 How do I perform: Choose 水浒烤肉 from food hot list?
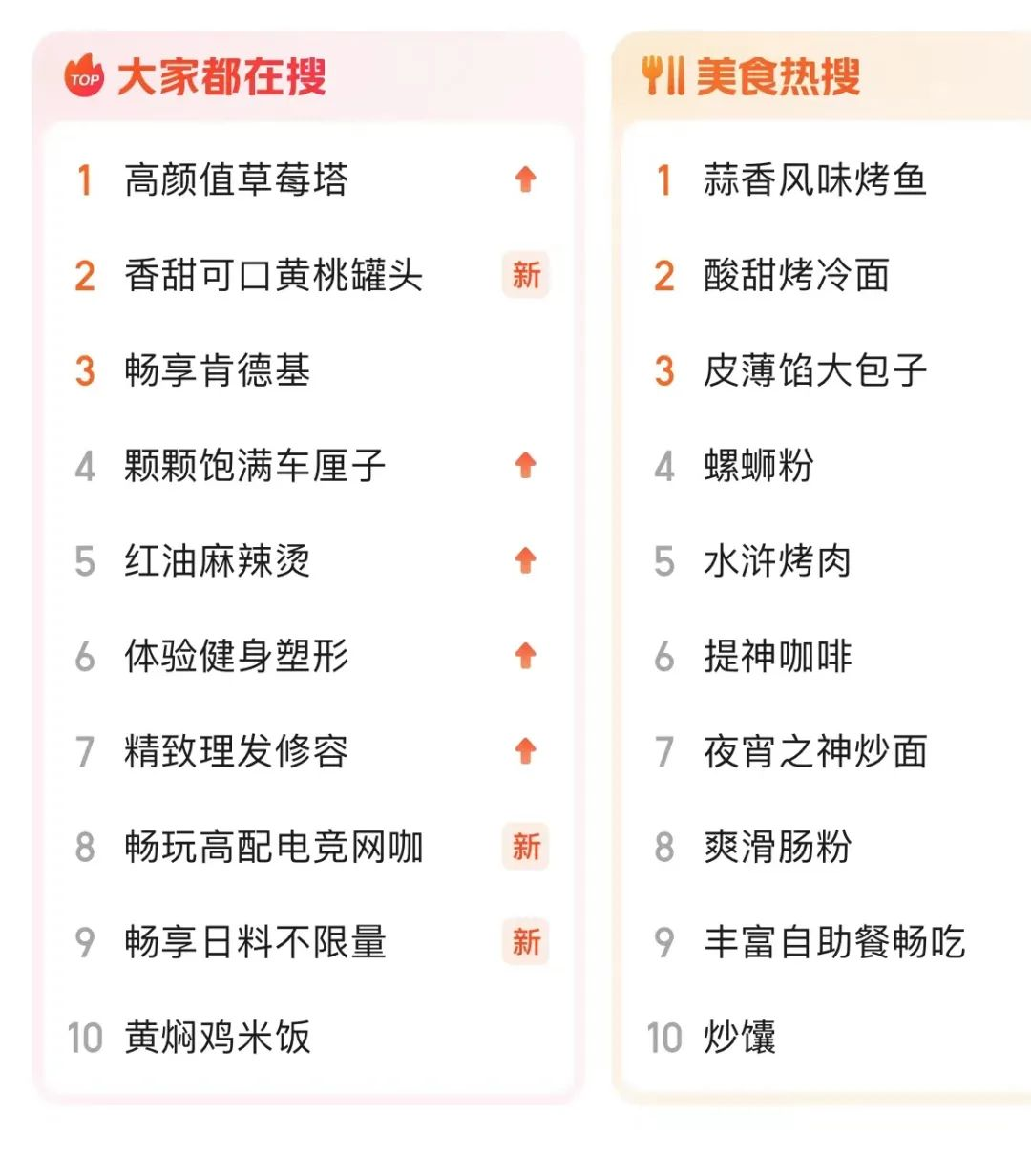tap(777, 561)
